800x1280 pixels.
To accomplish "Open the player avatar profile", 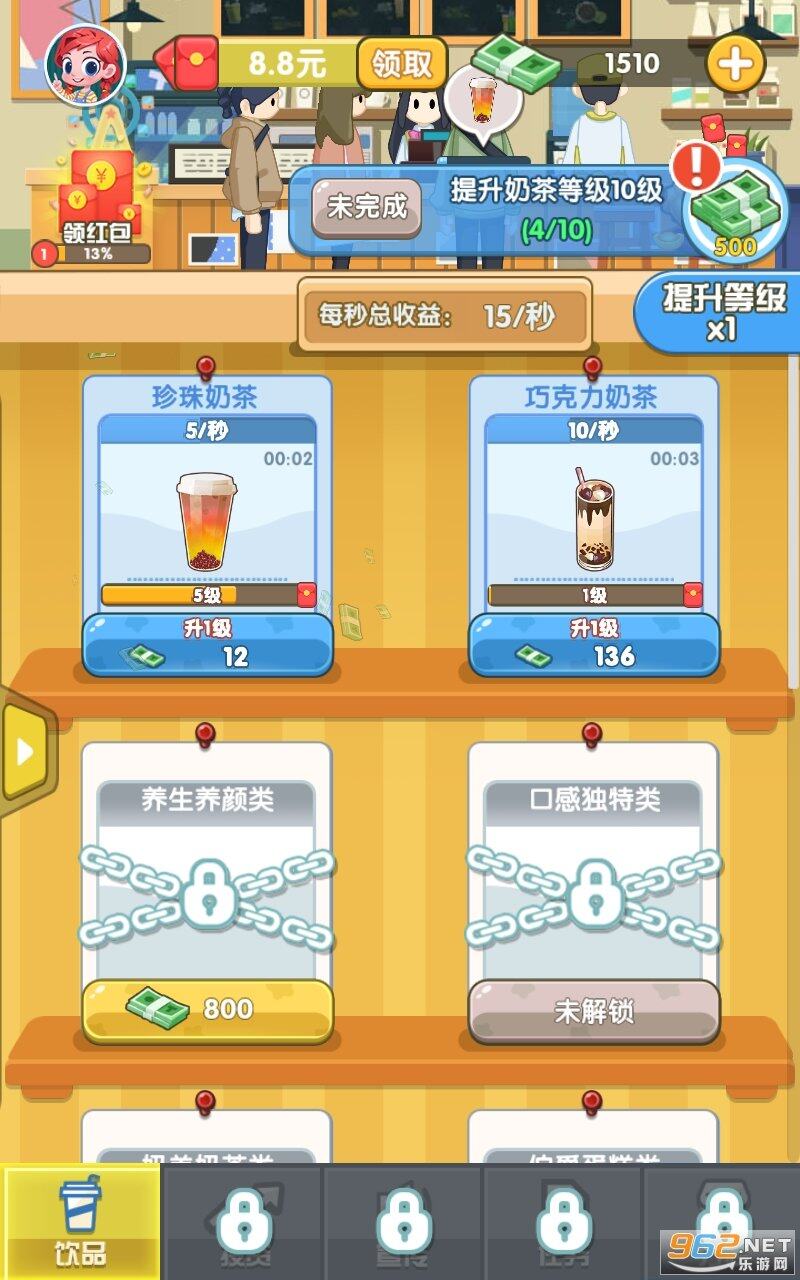I will (85, 65).
